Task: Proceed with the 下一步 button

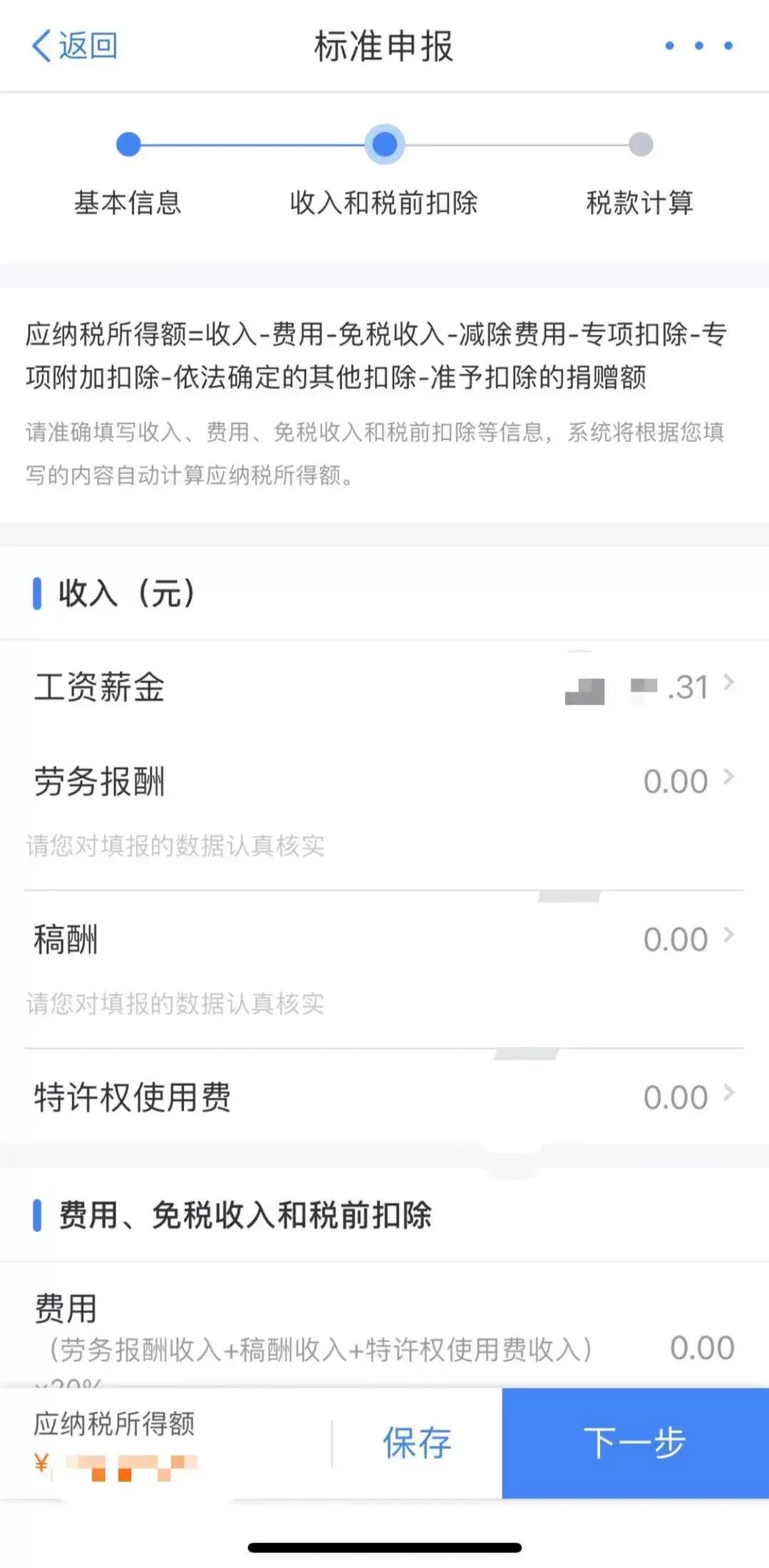Action: (x=635, y=1443)
